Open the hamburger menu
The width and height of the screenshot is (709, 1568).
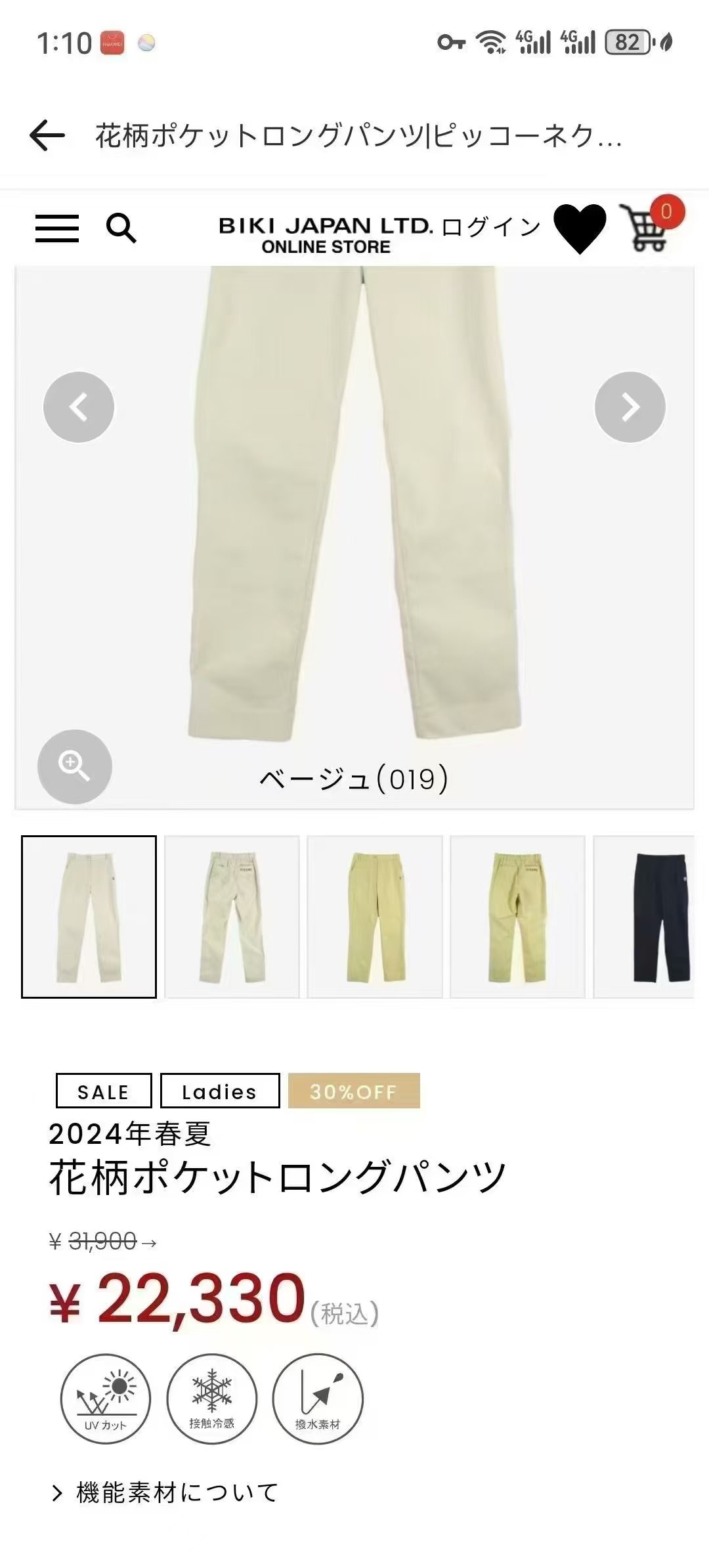[56, 229]
